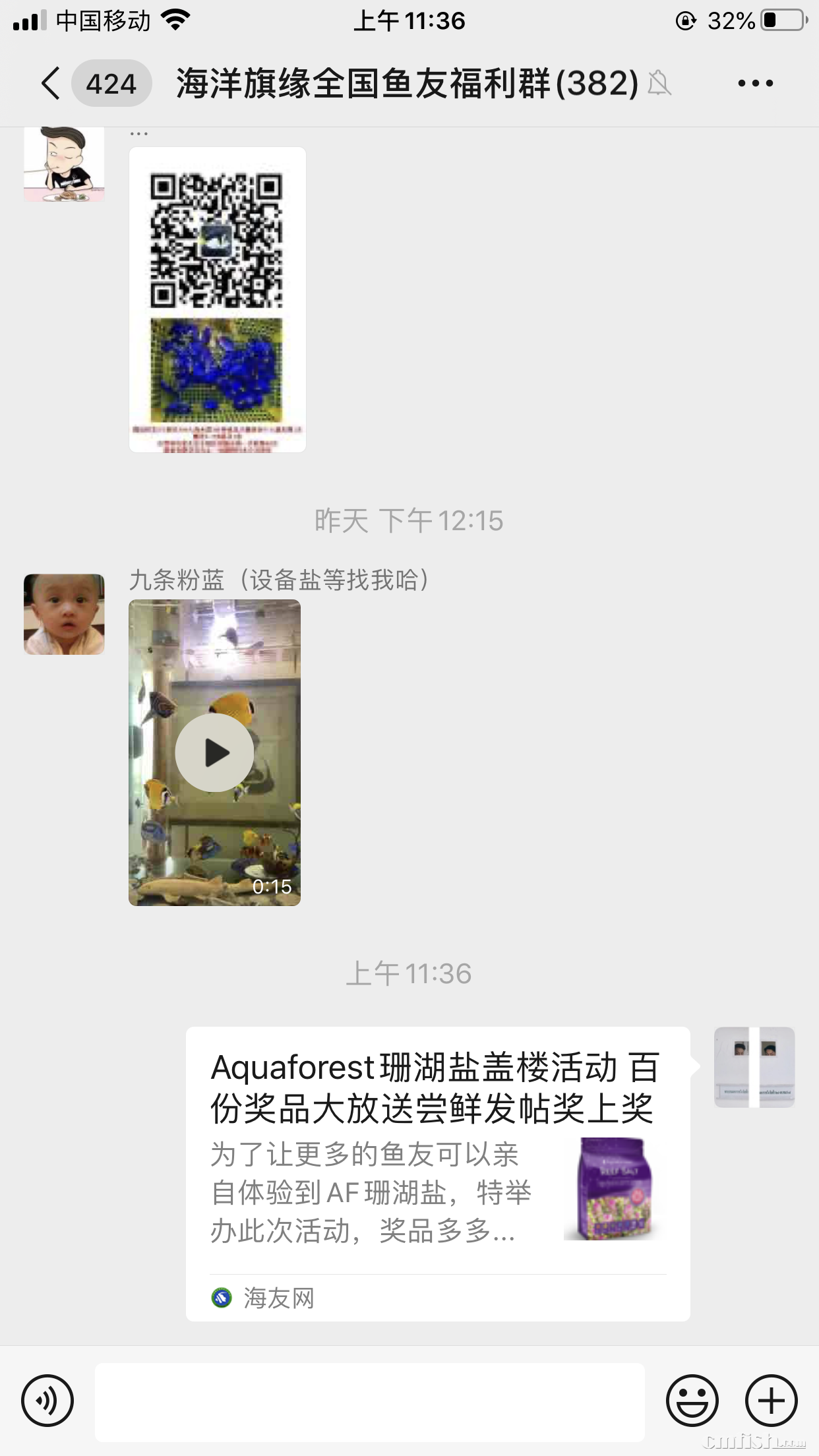Image resolution: width=819 pixels, height=1456 pixels.
Task: Go back to the chat list
Action: (51, 84)
